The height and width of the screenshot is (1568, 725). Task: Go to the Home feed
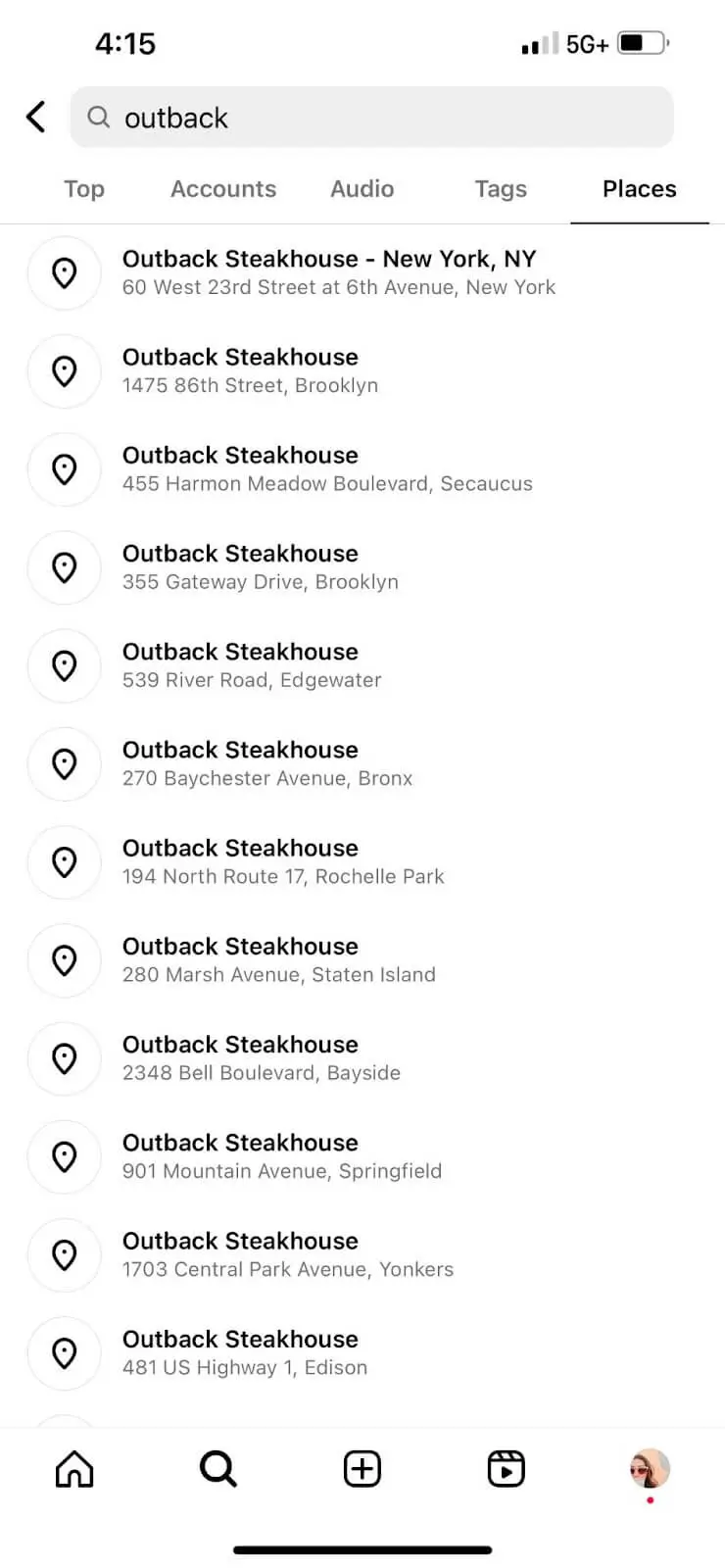click(x=74, y=1469)
